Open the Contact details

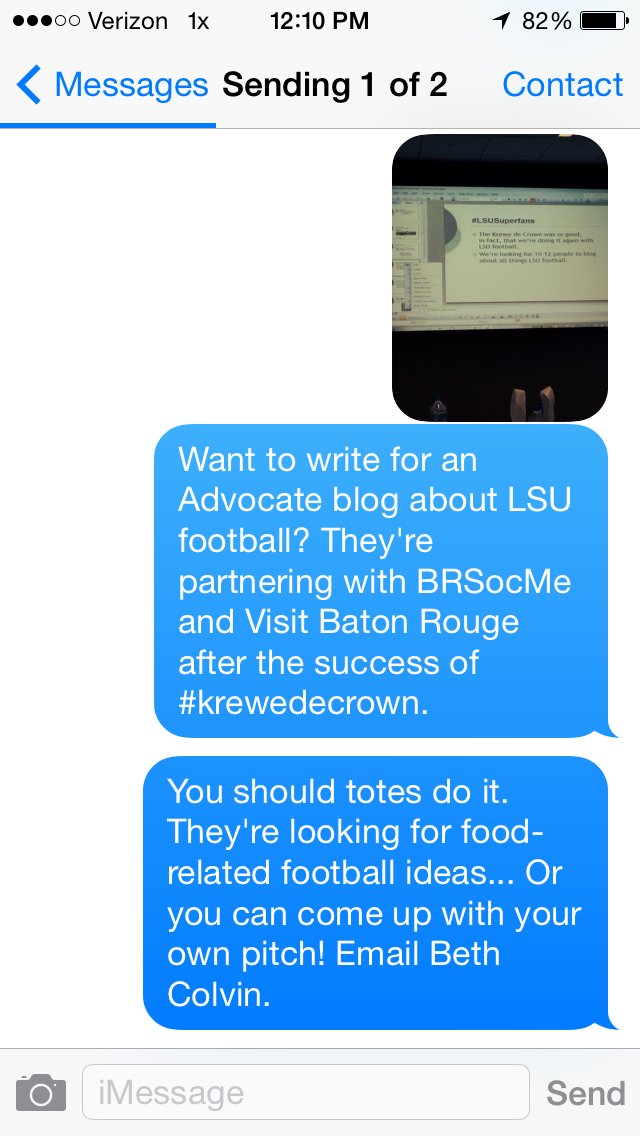pos(562,86)
